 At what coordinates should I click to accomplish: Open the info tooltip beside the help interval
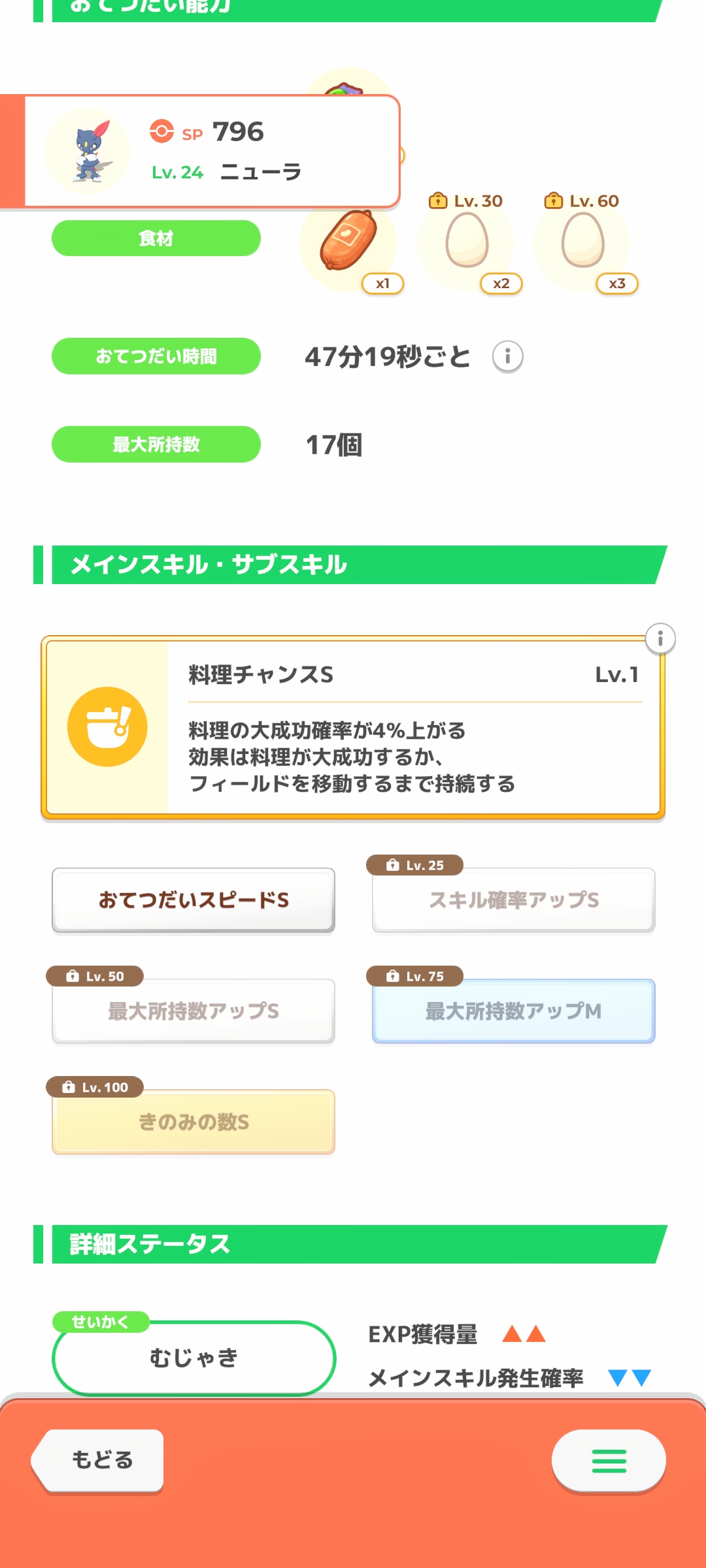pyautogui.click(x=508, y=357)
